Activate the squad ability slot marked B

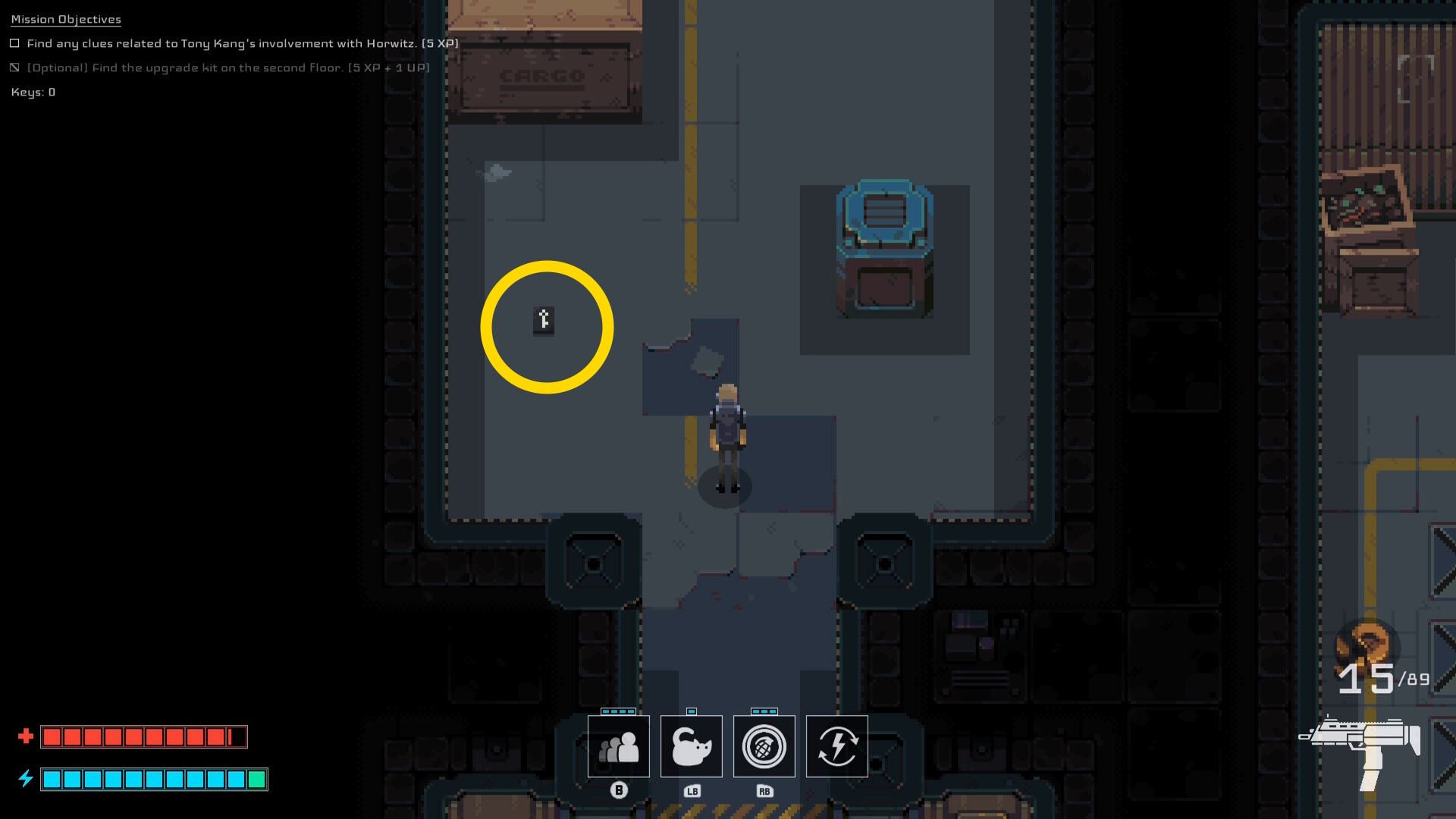click(x=618, y=746)
